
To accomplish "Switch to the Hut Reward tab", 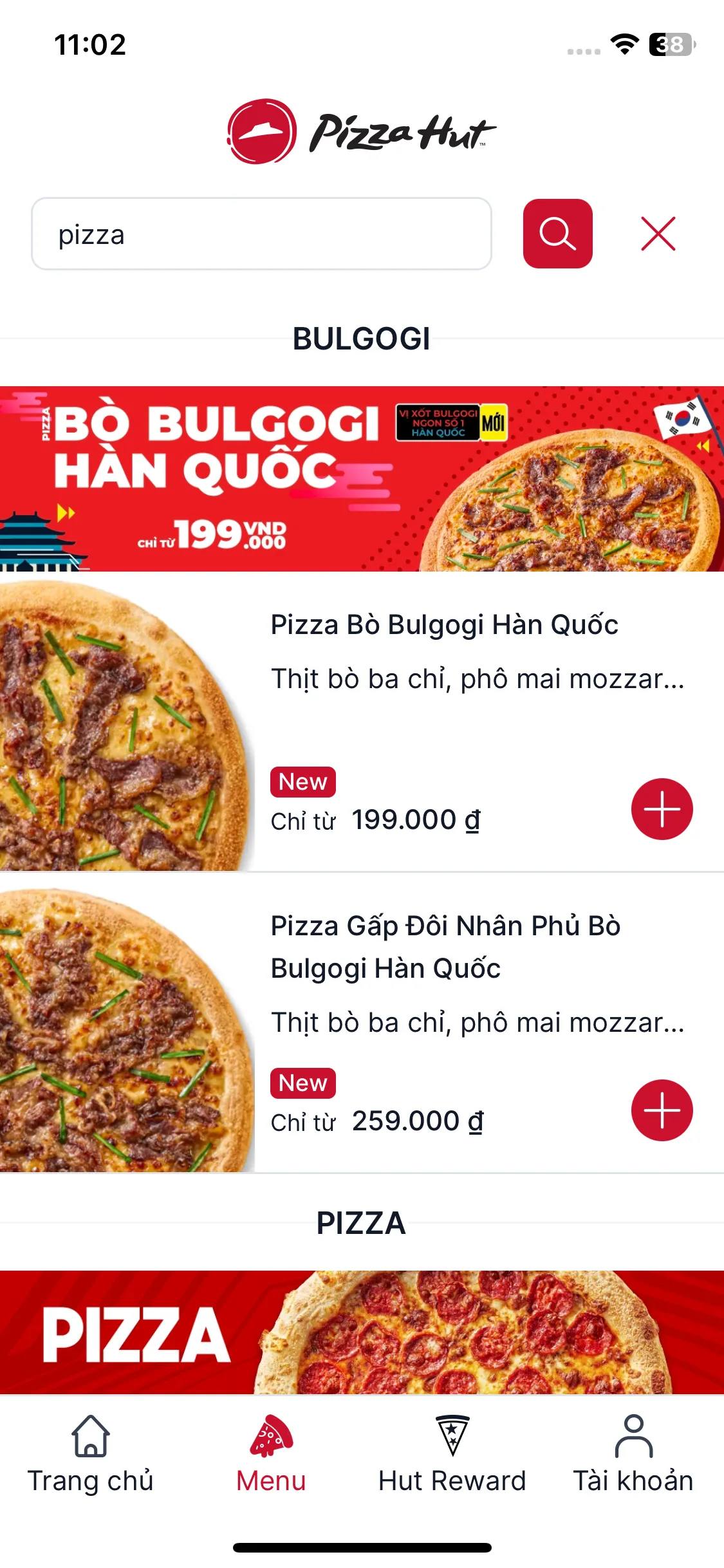I will tap(452, 1455).
